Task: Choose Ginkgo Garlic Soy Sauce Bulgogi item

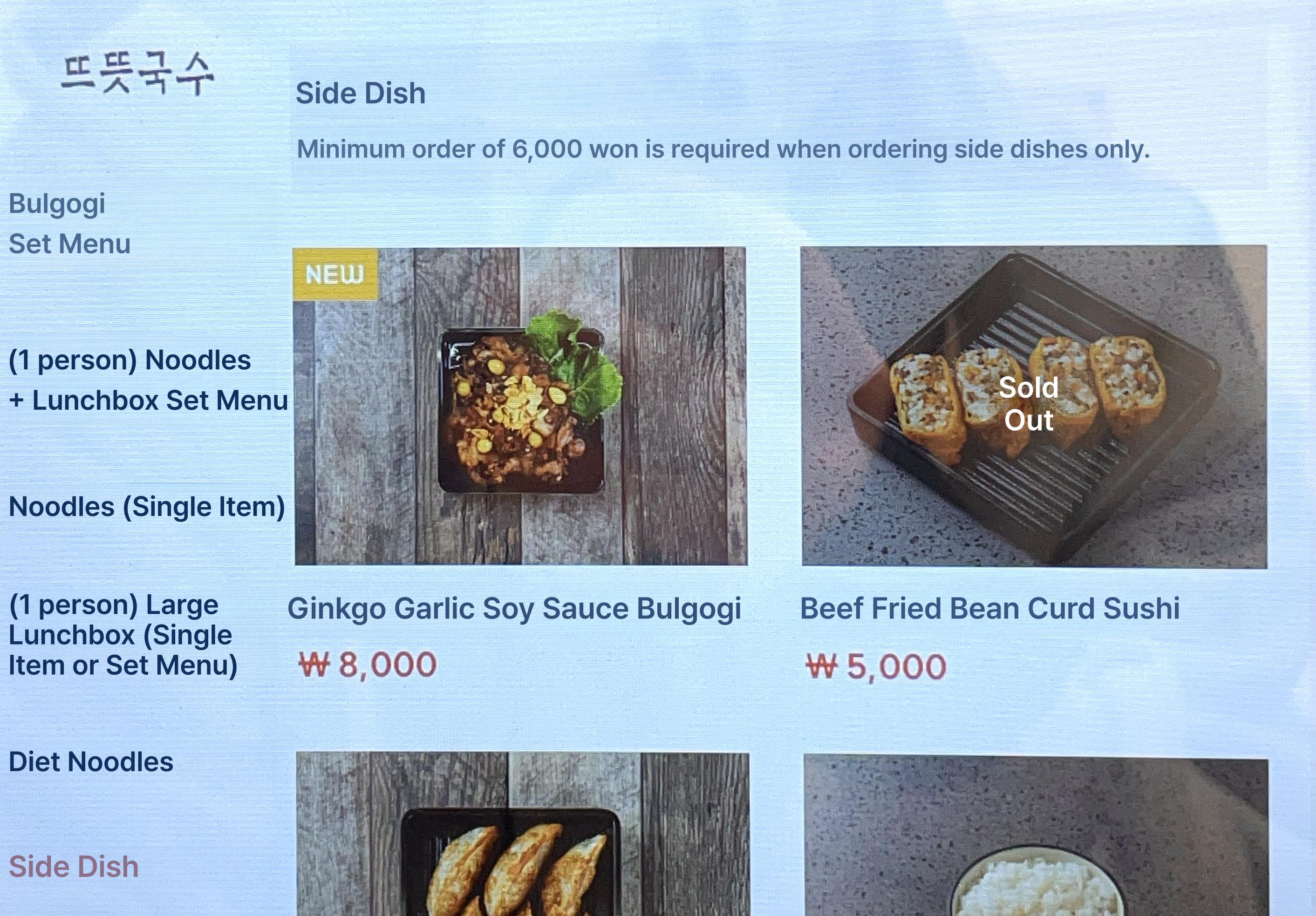Action: pyautogui.click(x=520, y=407)
